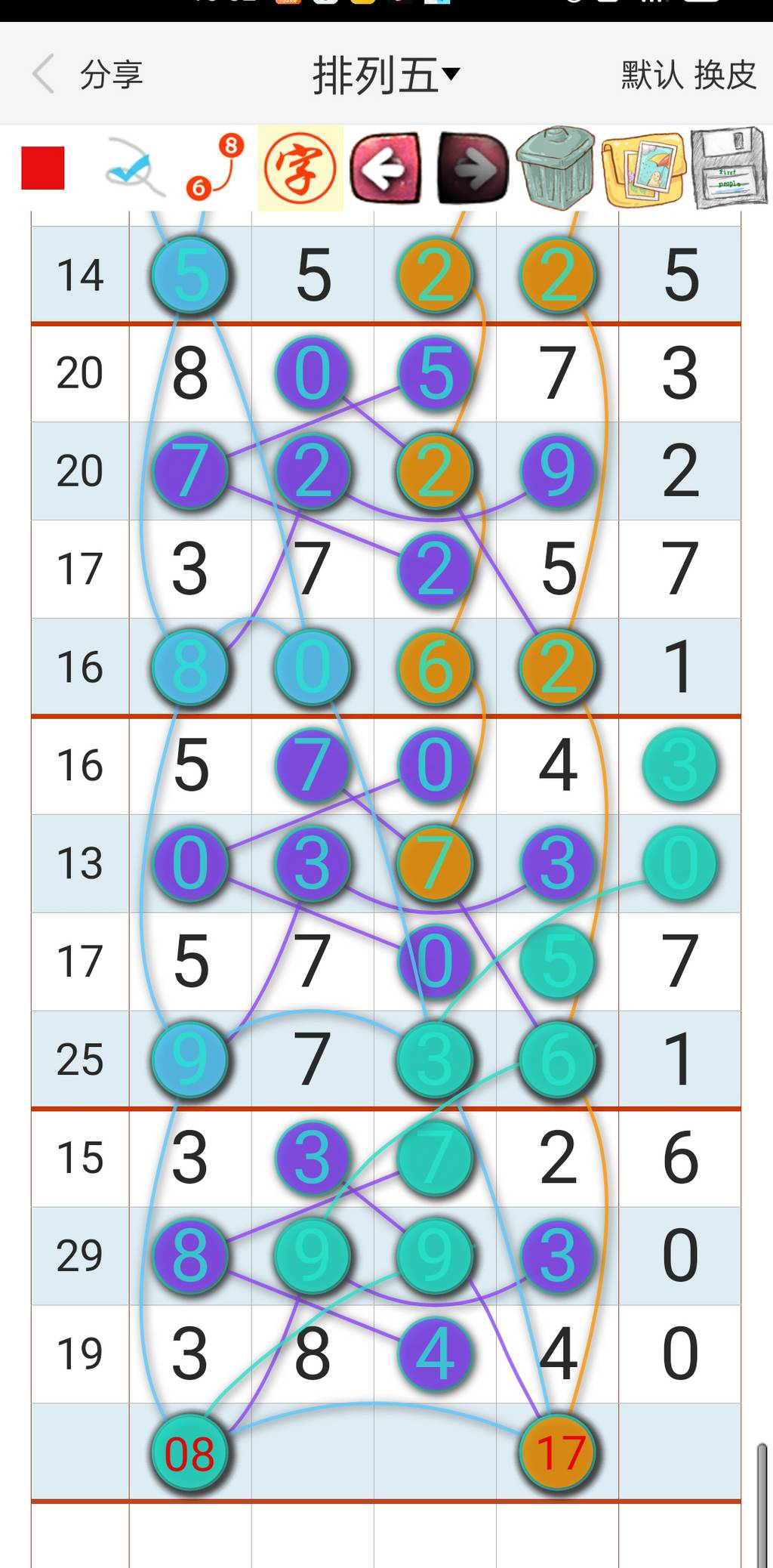Viewport: 773px width, 1568px height.
Task: Select the 字 text marker tool
Action: click(300, 168)
